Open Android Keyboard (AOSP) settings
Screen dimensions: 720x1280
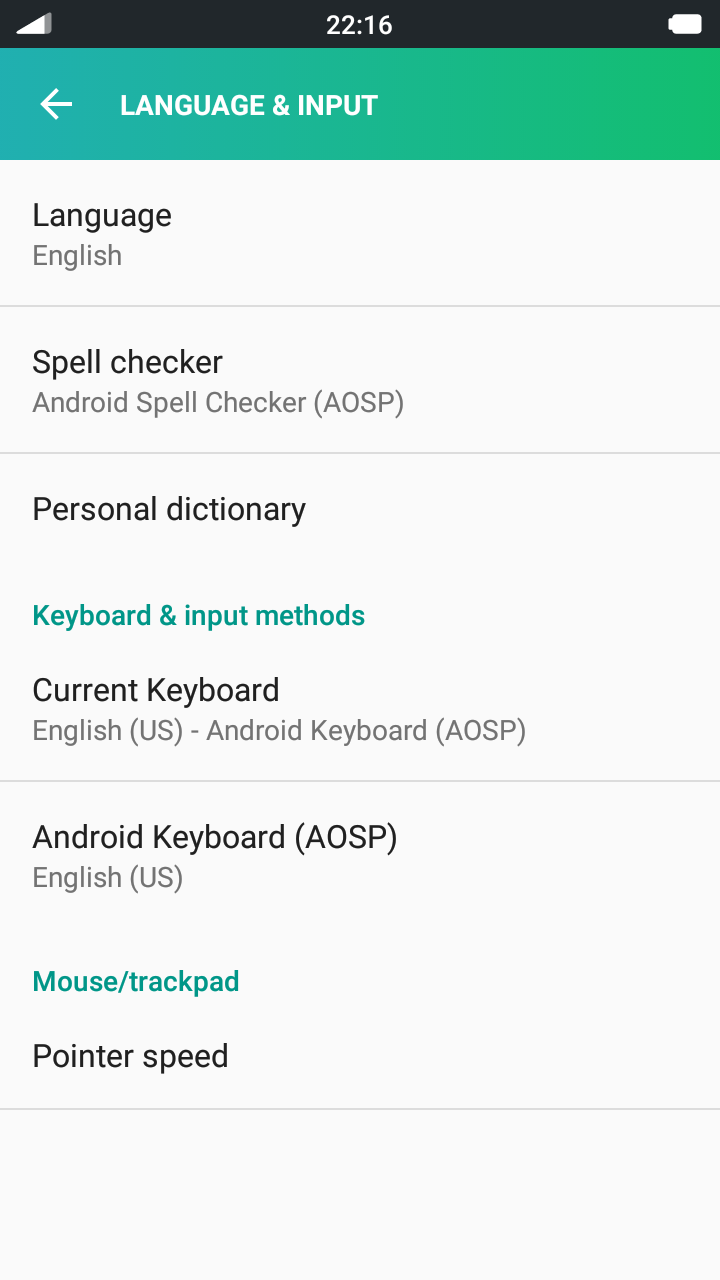tap(360, 856)
